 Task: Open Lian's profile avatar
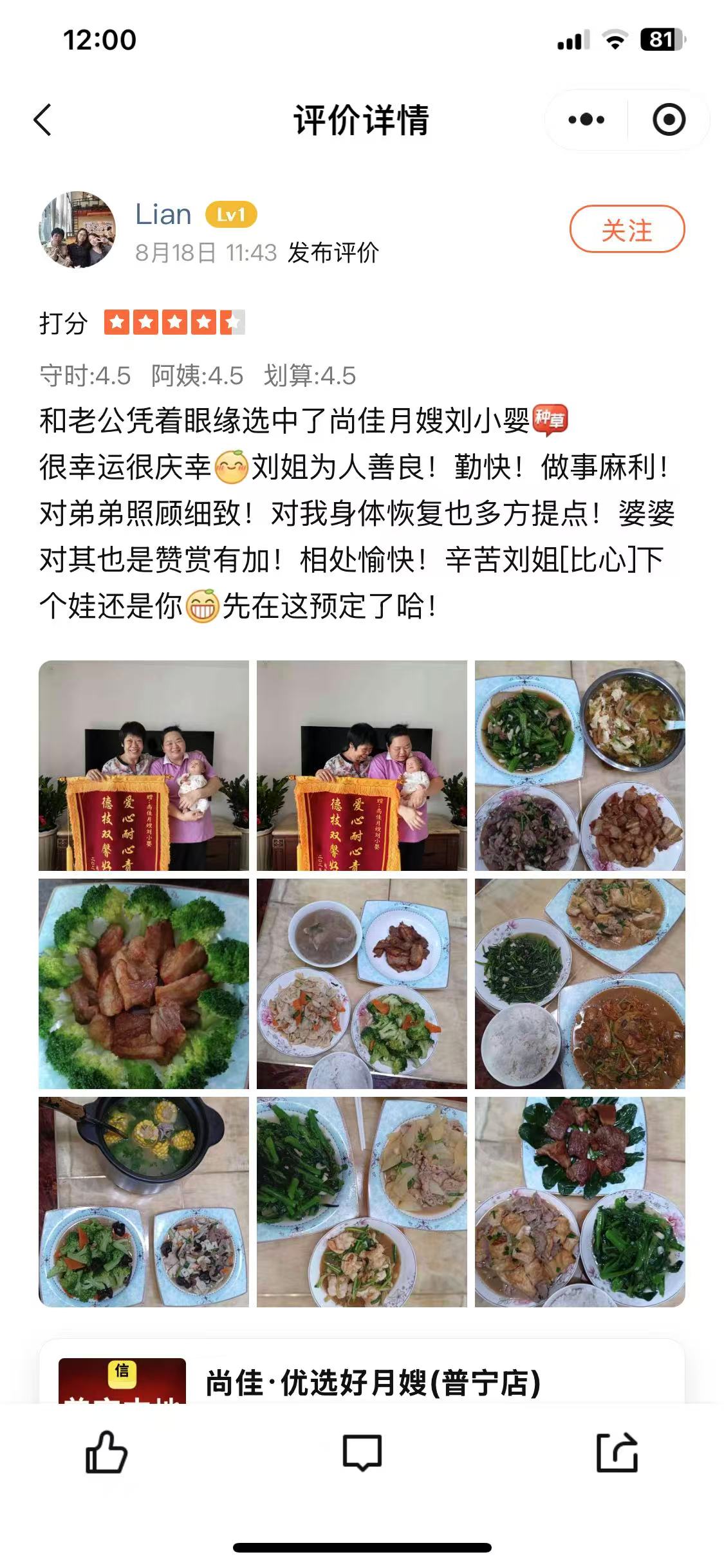pyautogui.click(x=78, y=229)
